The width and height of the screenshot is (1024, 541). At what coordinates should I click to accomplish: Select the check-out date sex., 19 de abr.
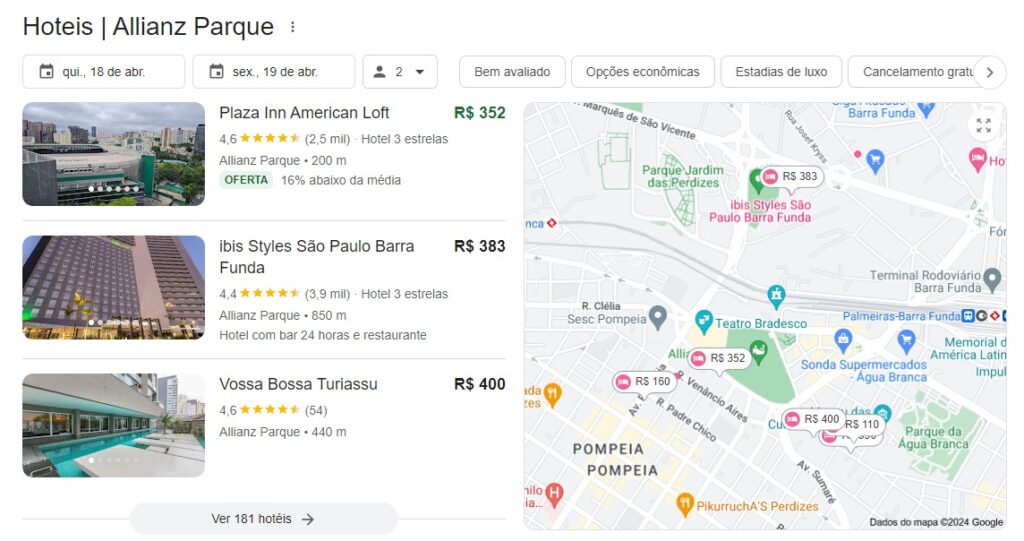273,72
